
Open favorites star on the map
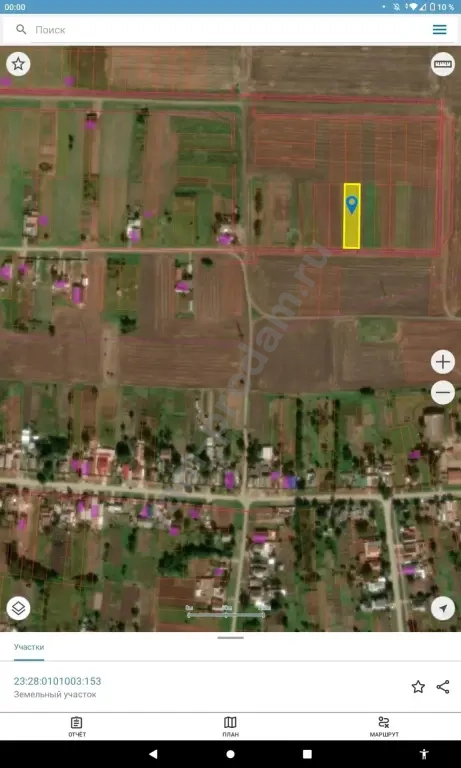tap(18, 64)
